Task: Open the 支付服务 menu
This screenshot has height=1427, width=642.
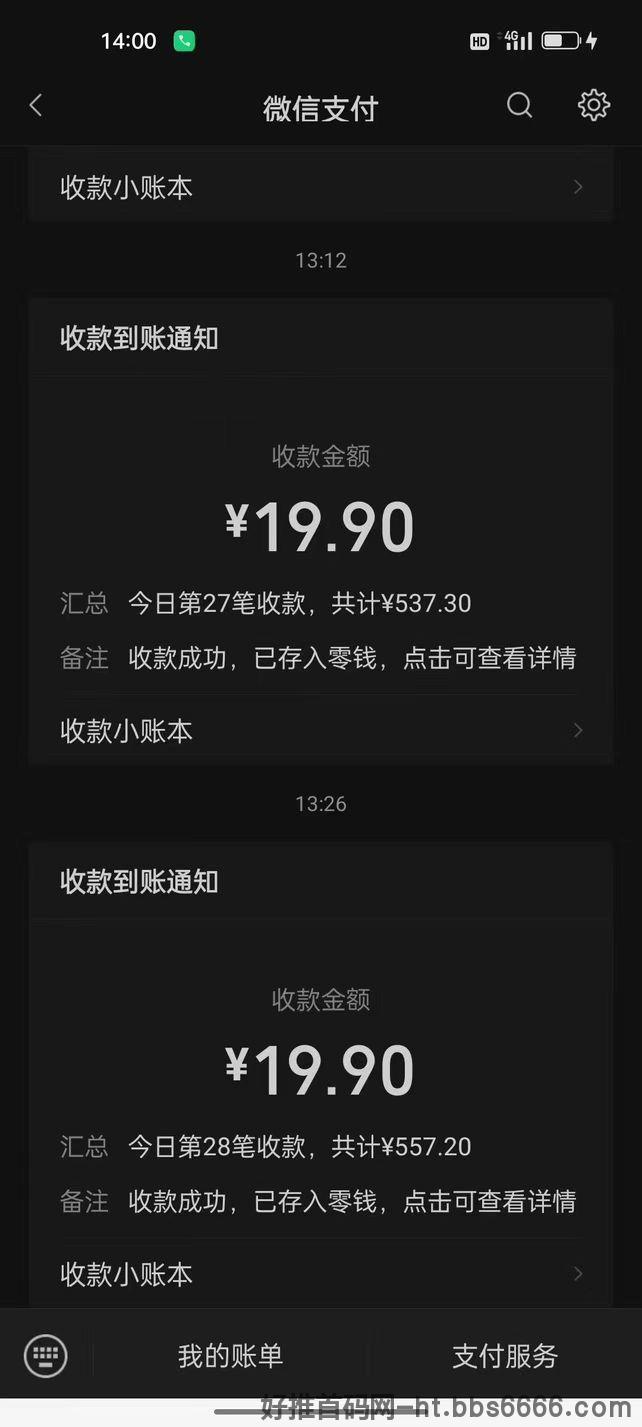Action: 505,1356
